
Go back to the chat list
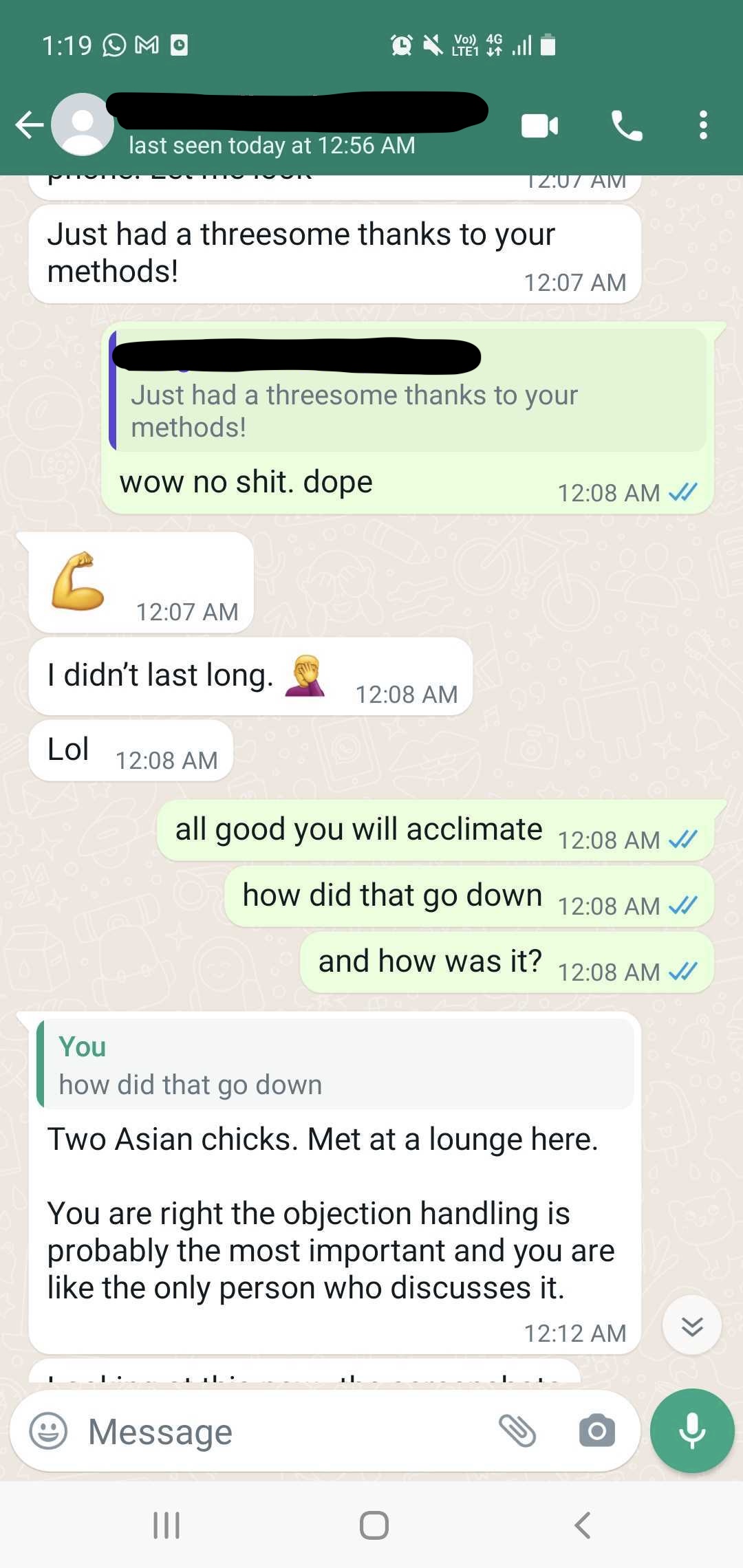pyautogui.click(x=29, y=125)
